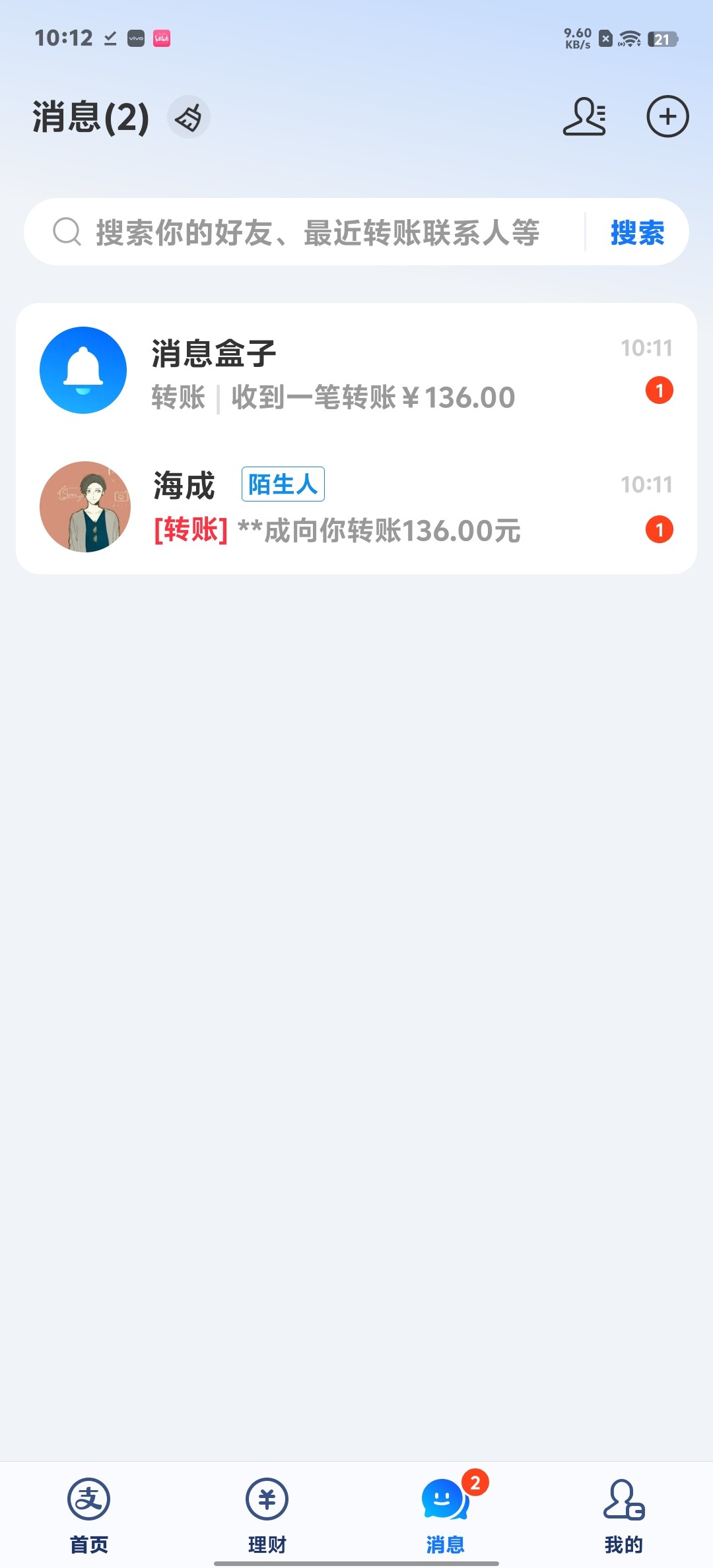Open the contacts list icon
This screenshot has height=1568, width=713.
[584, 117]
